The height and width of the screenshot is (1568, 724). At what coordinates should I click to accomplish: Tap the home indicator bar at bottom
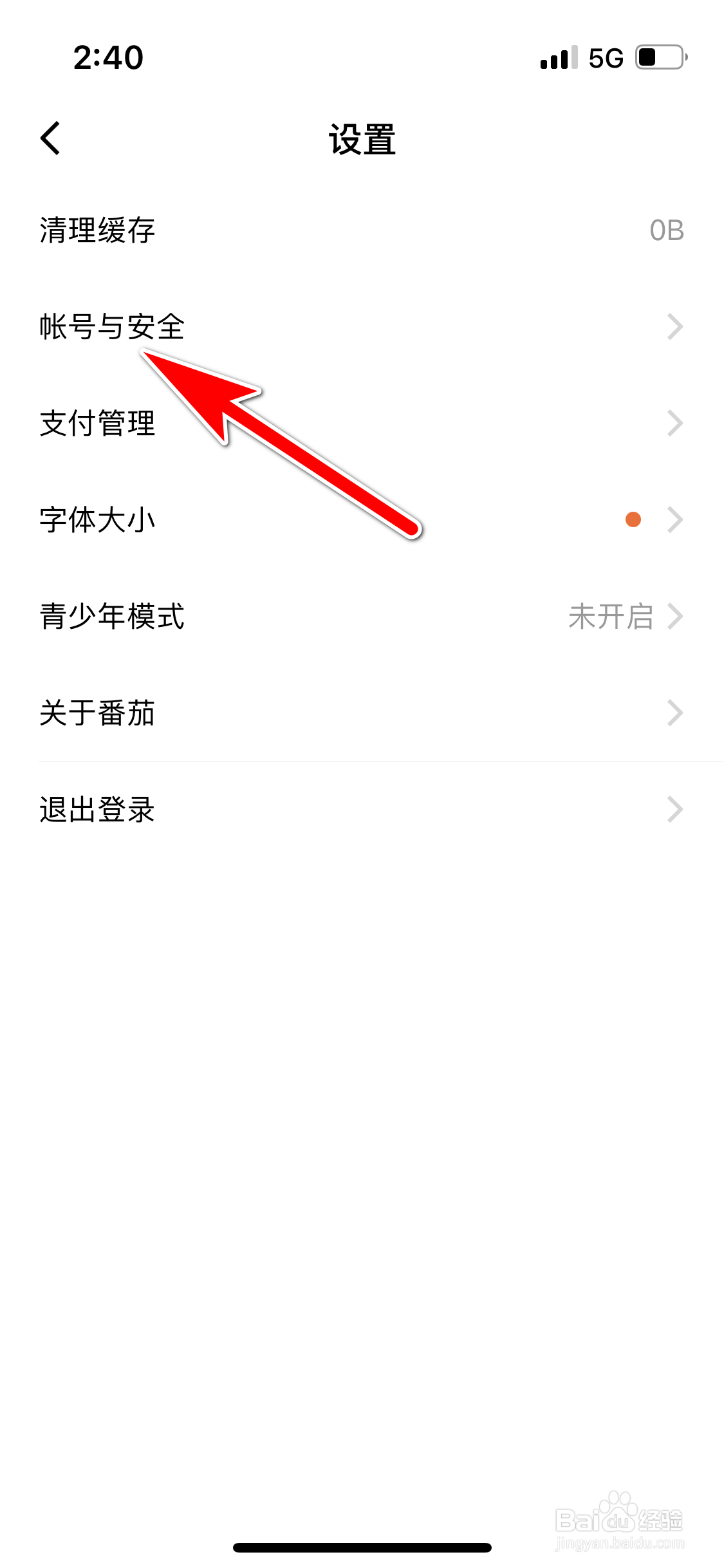click(362, 1548)
